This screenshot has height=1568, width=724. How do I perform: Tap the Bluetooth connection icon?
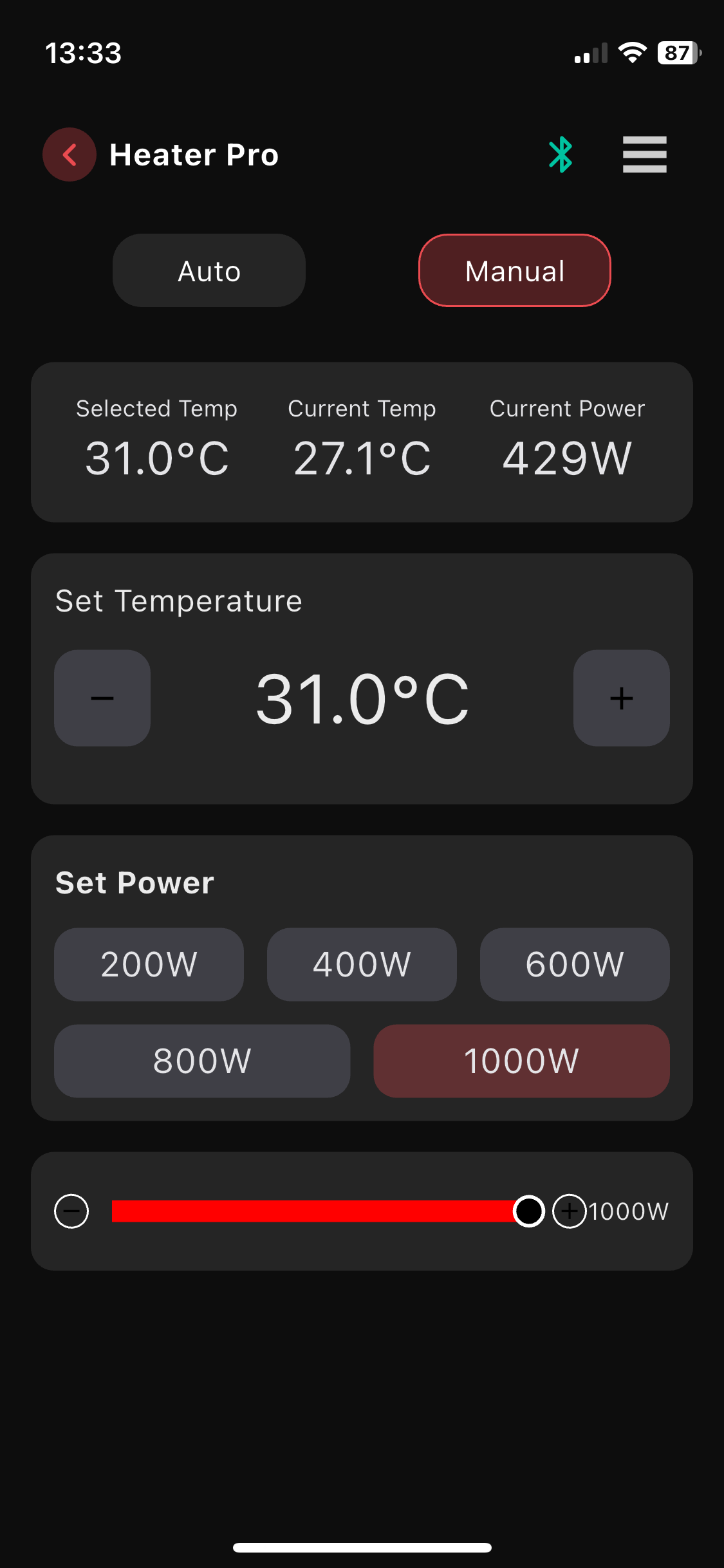[561, 154]
